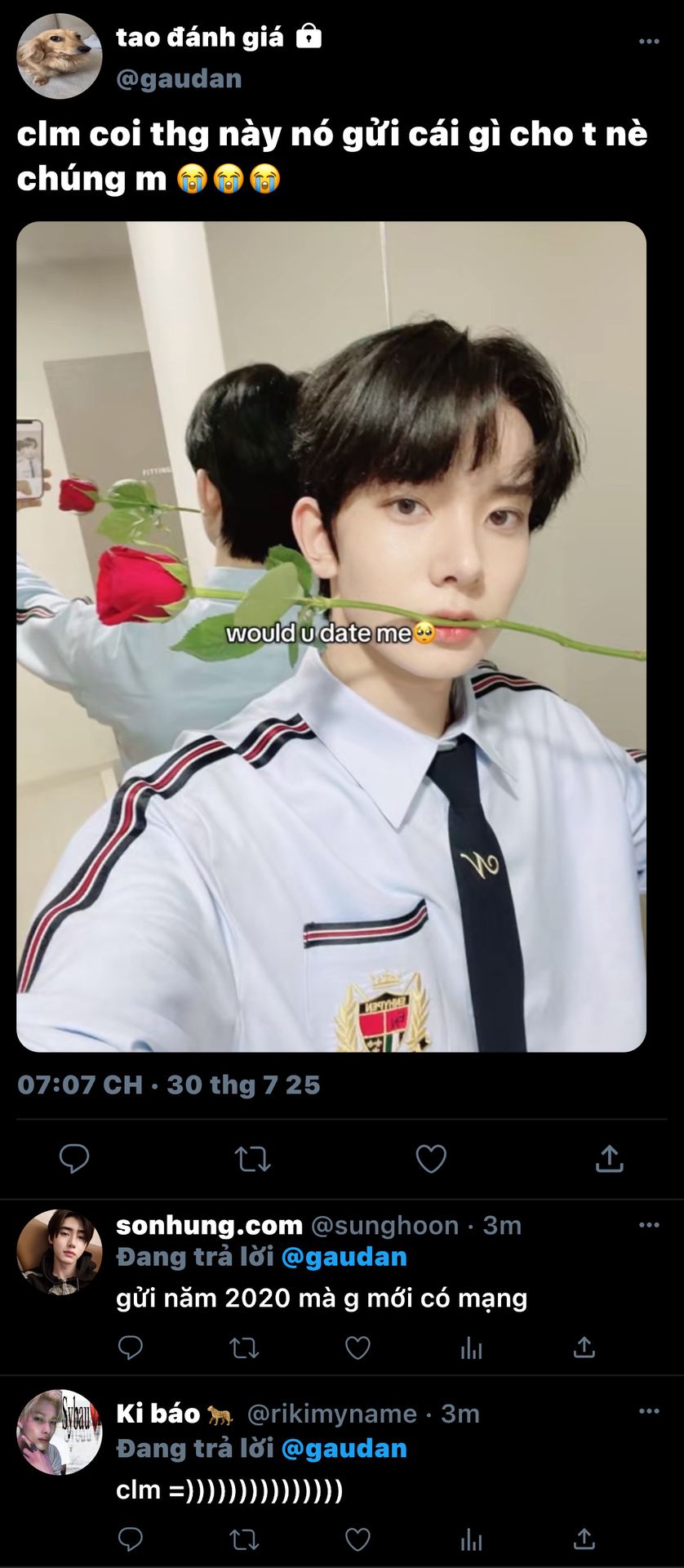The image size is (684, 1568).
Task: View analytics of sonhung.com's reply
Action: pos(471,1348)
